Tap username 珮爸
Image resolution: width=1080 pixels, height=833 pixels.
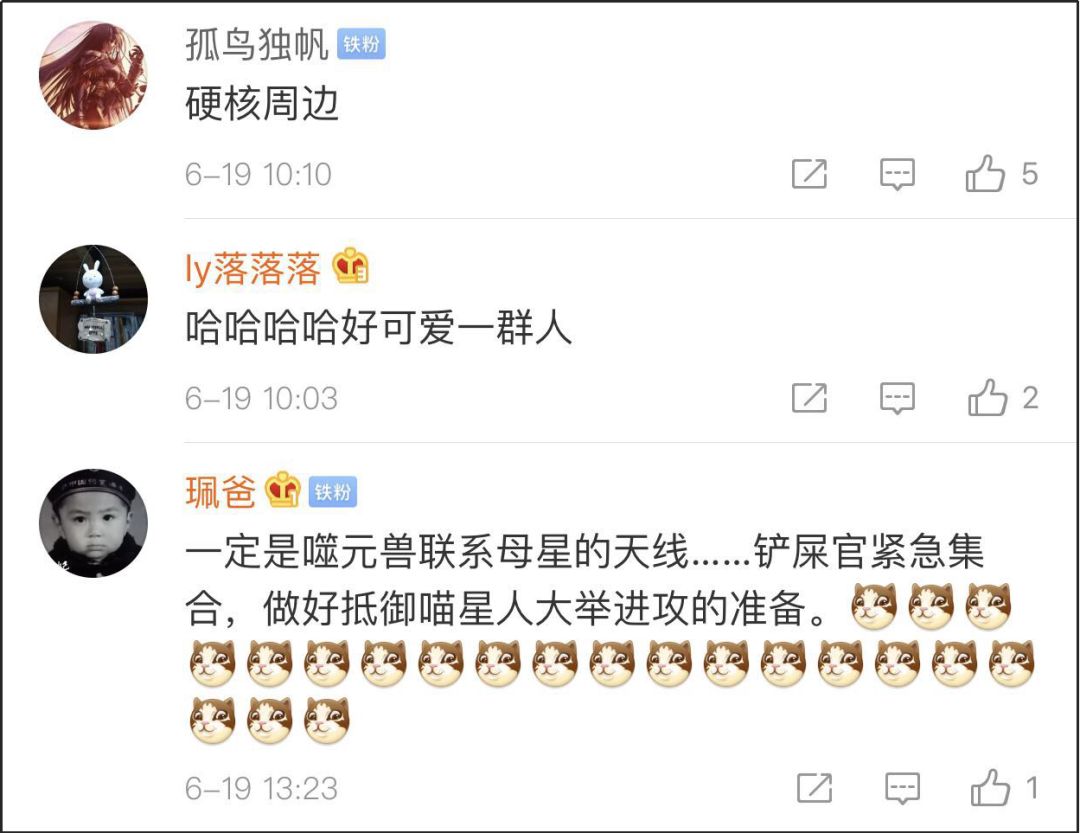[220, 492]
